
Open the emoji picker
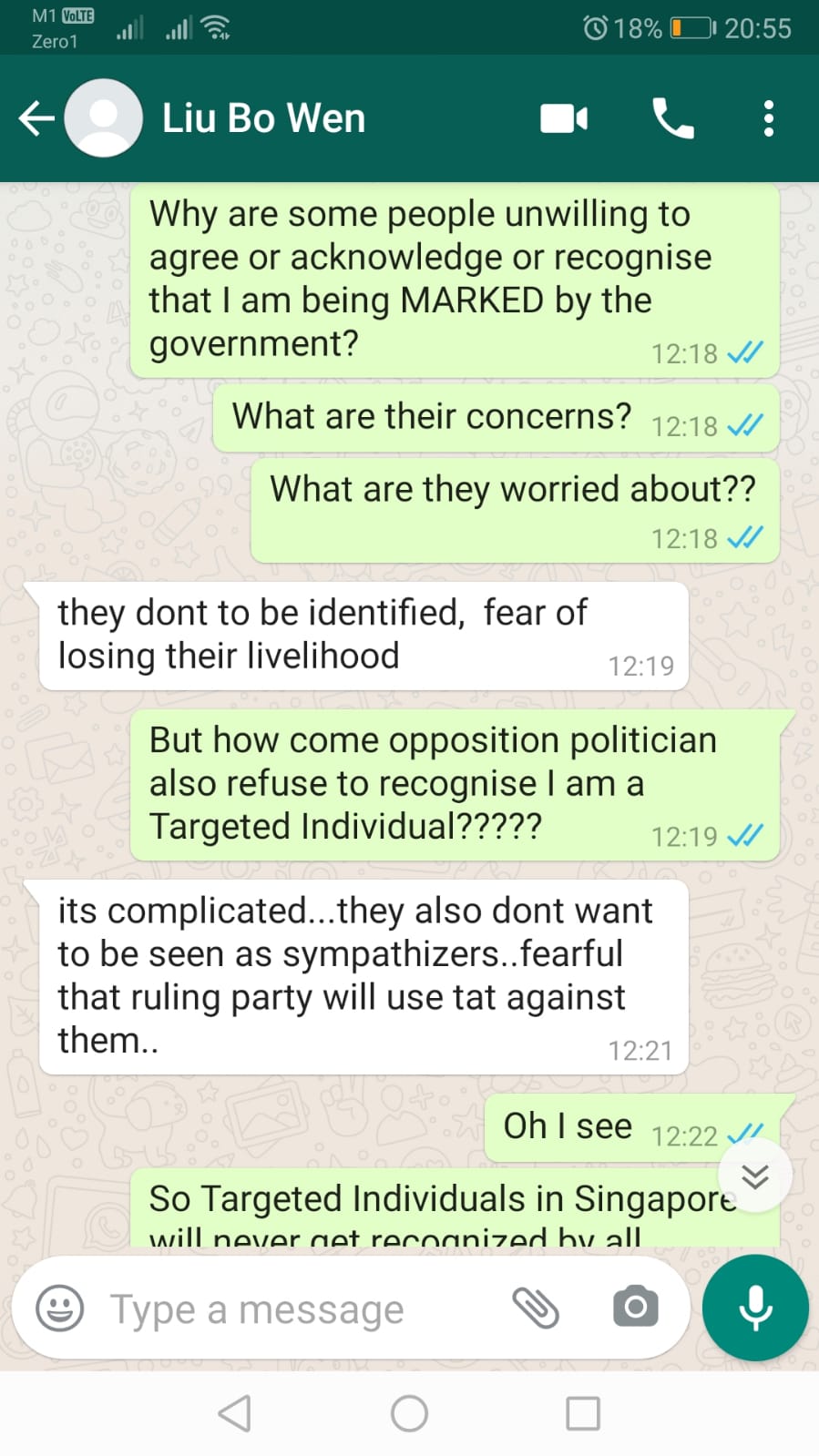pos(60,1308)
